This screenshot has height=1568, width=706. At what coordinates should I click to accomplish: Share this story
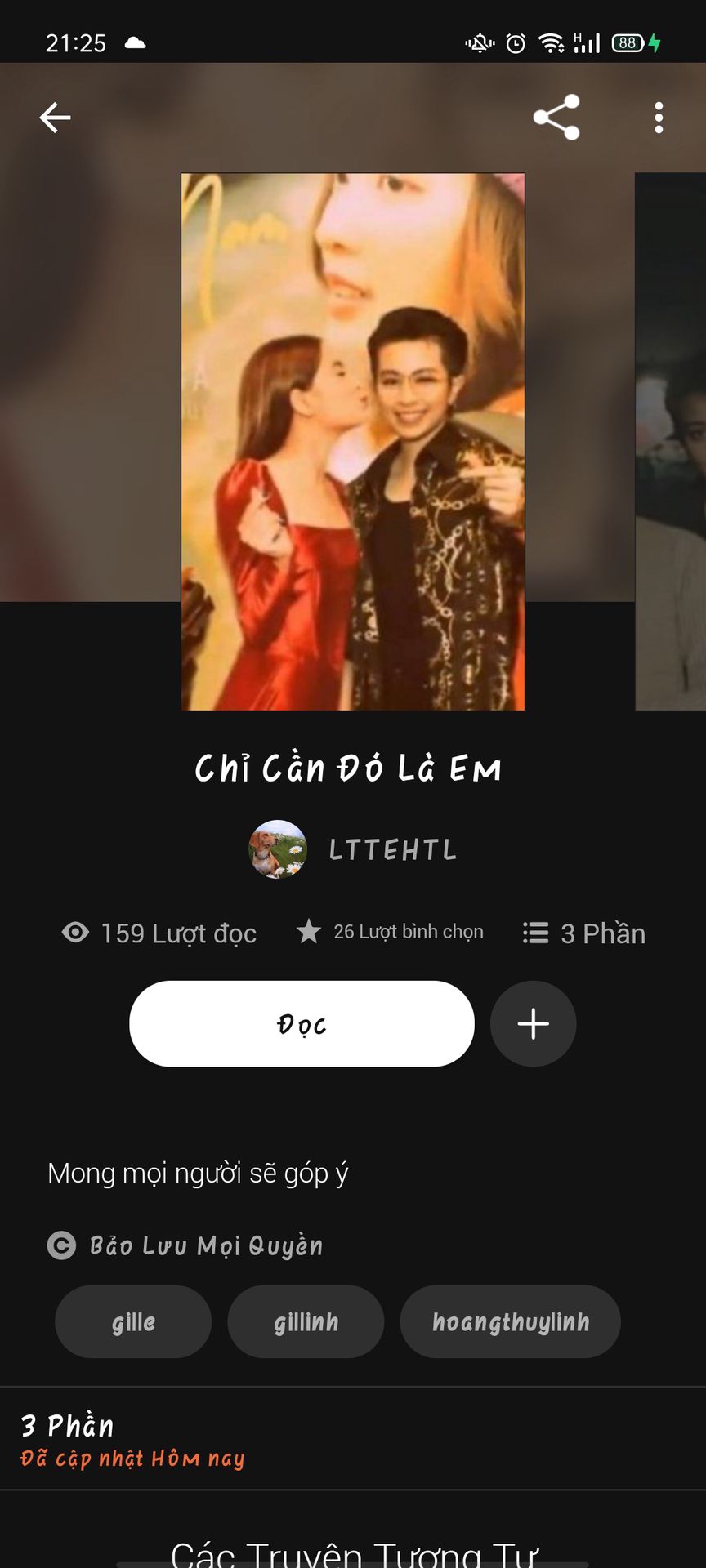556,118
